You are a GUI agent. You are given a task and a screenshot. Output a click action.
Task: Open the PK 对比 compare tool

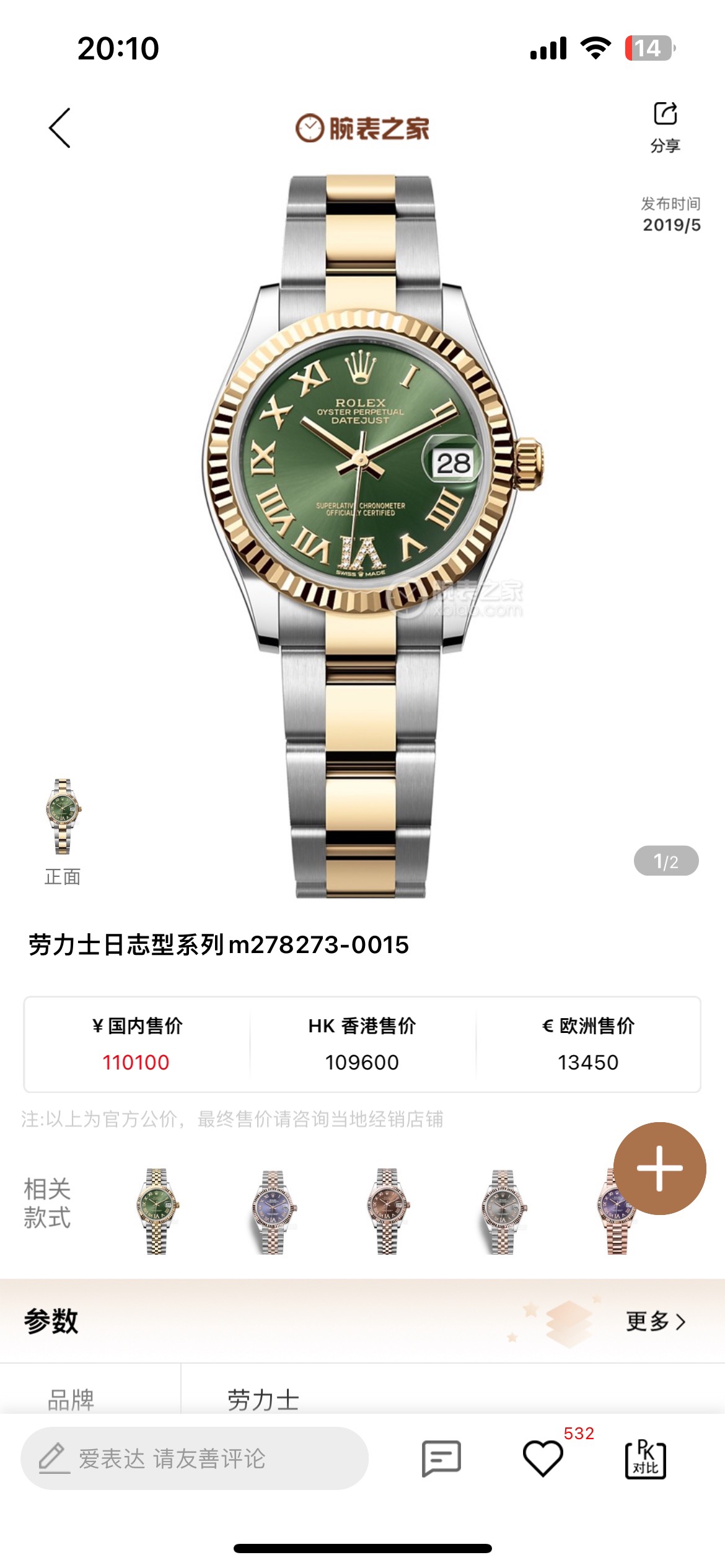tap(645, 1458)
